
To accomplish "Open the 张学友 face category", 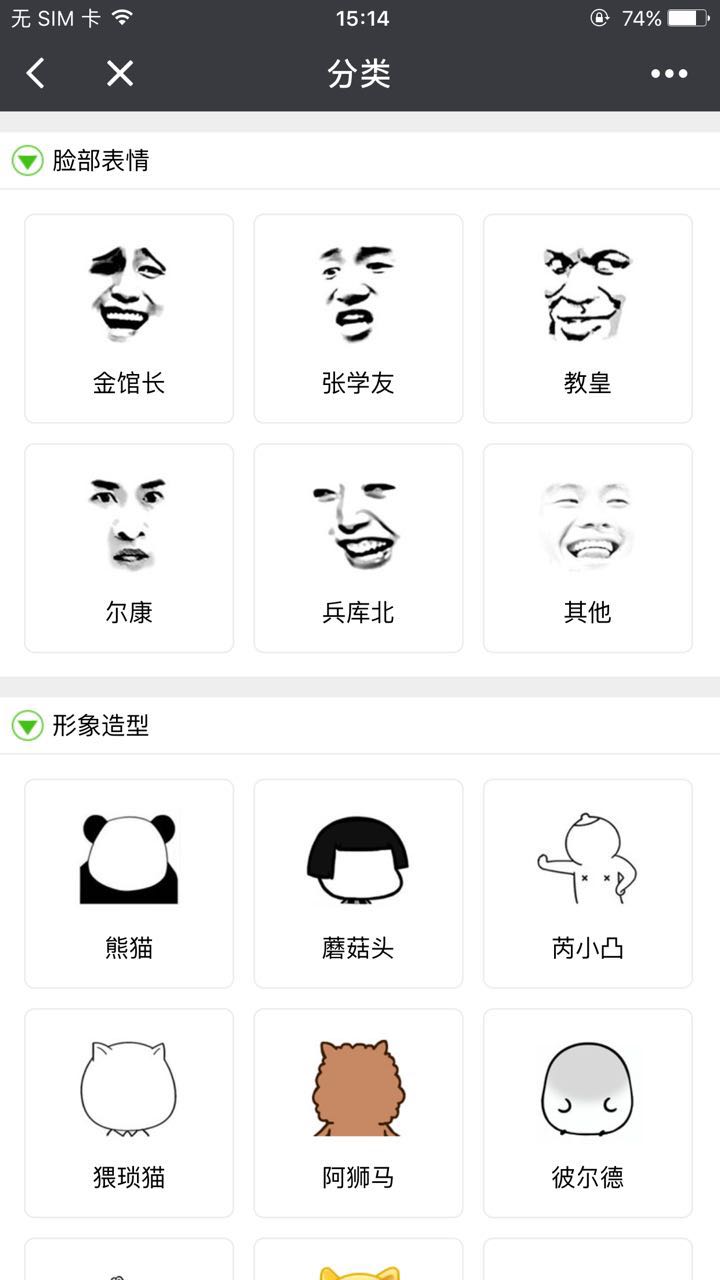I will tap(358, 318).
